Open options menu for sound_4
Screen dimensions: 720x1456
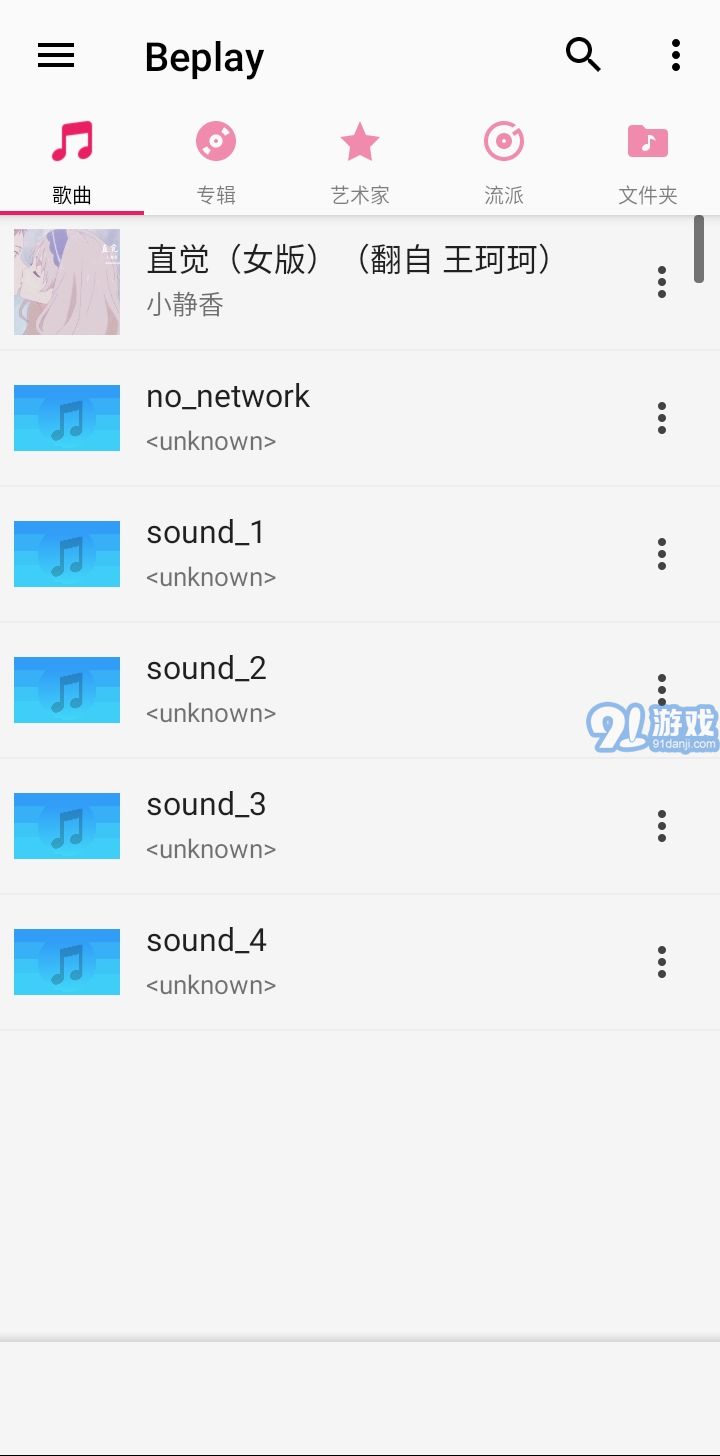click(x=662, y=961)
